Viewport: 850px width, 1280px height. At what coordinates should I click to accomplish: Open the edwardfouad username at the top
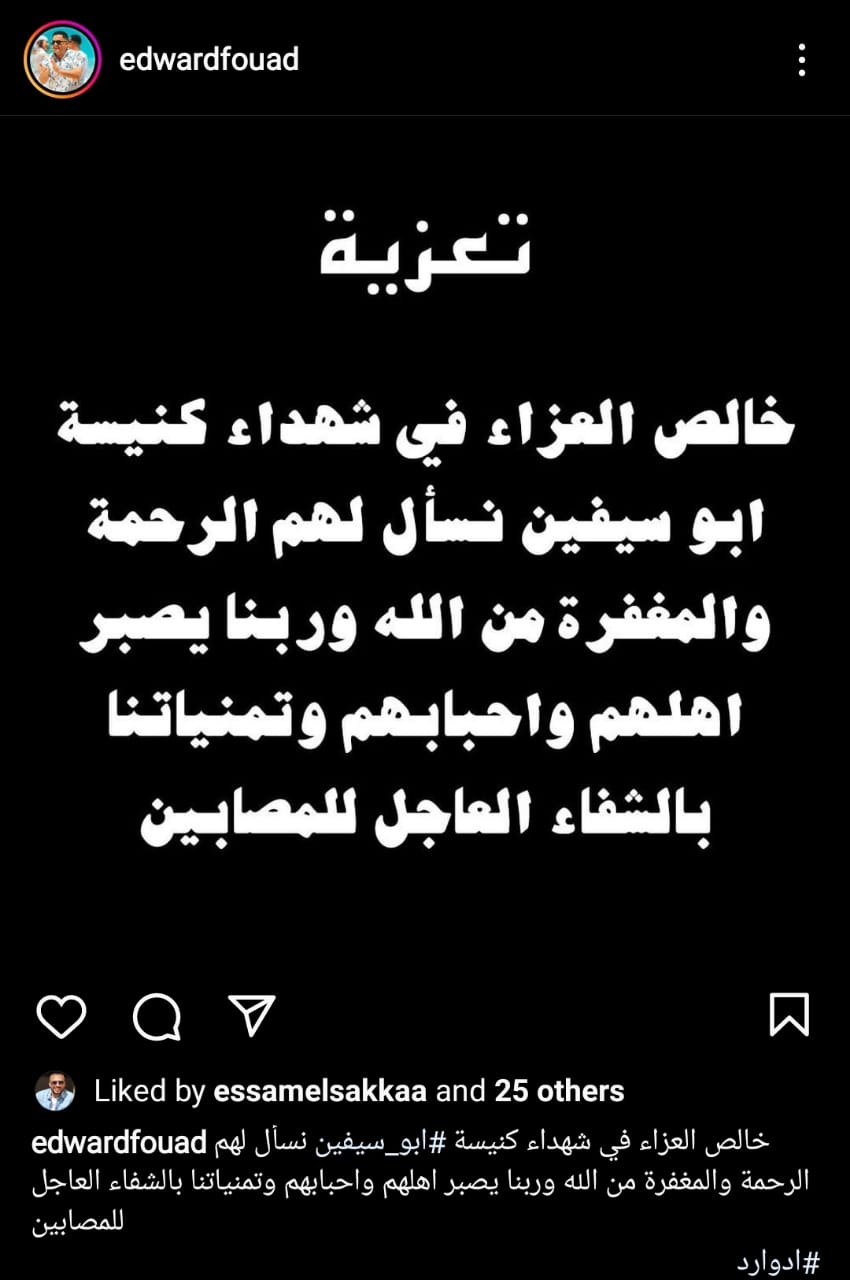208,60
